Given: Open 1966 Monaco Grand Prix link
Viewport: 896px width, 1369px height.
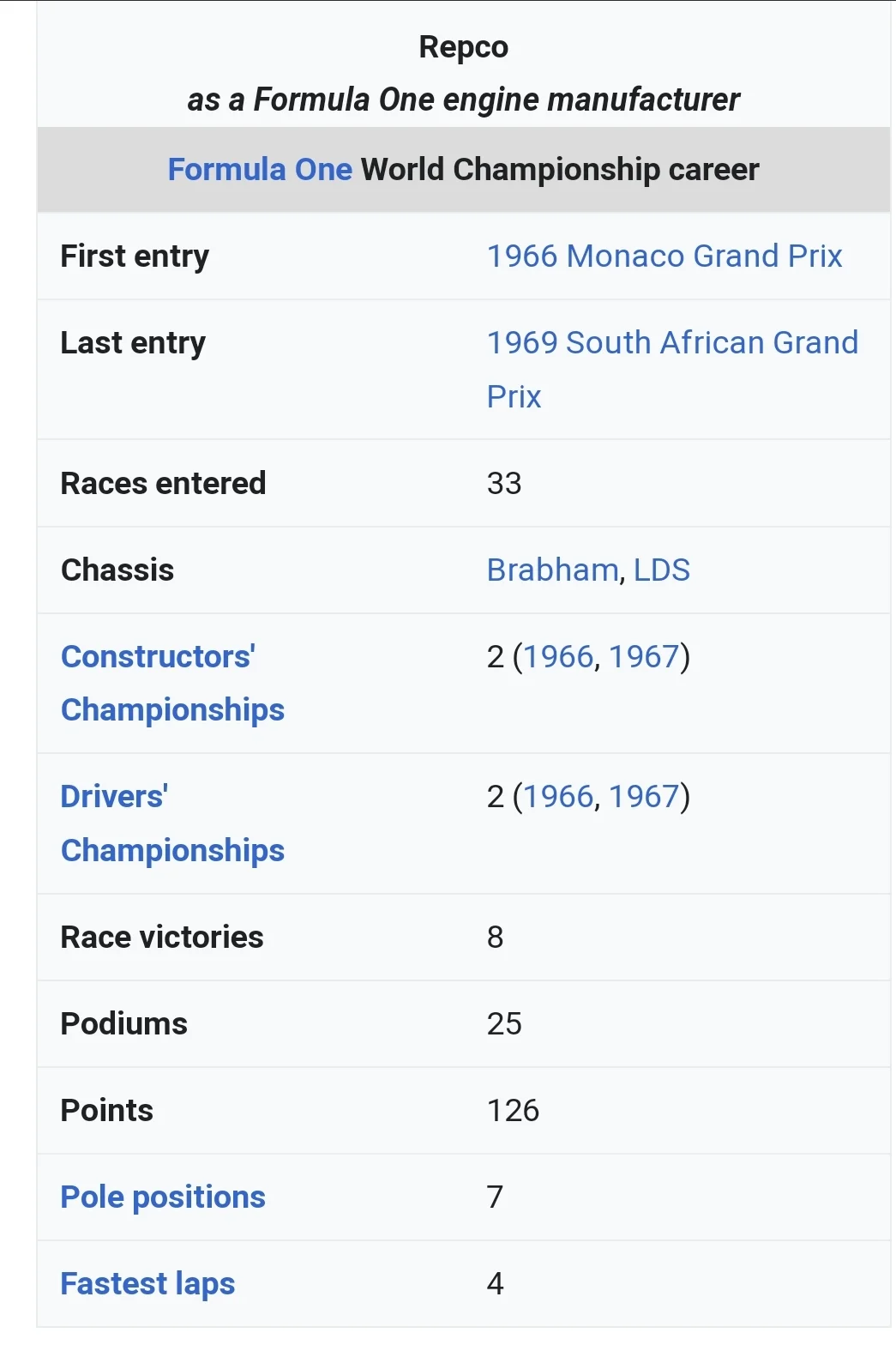Looking at the screenshot, I should click(664, 256).
